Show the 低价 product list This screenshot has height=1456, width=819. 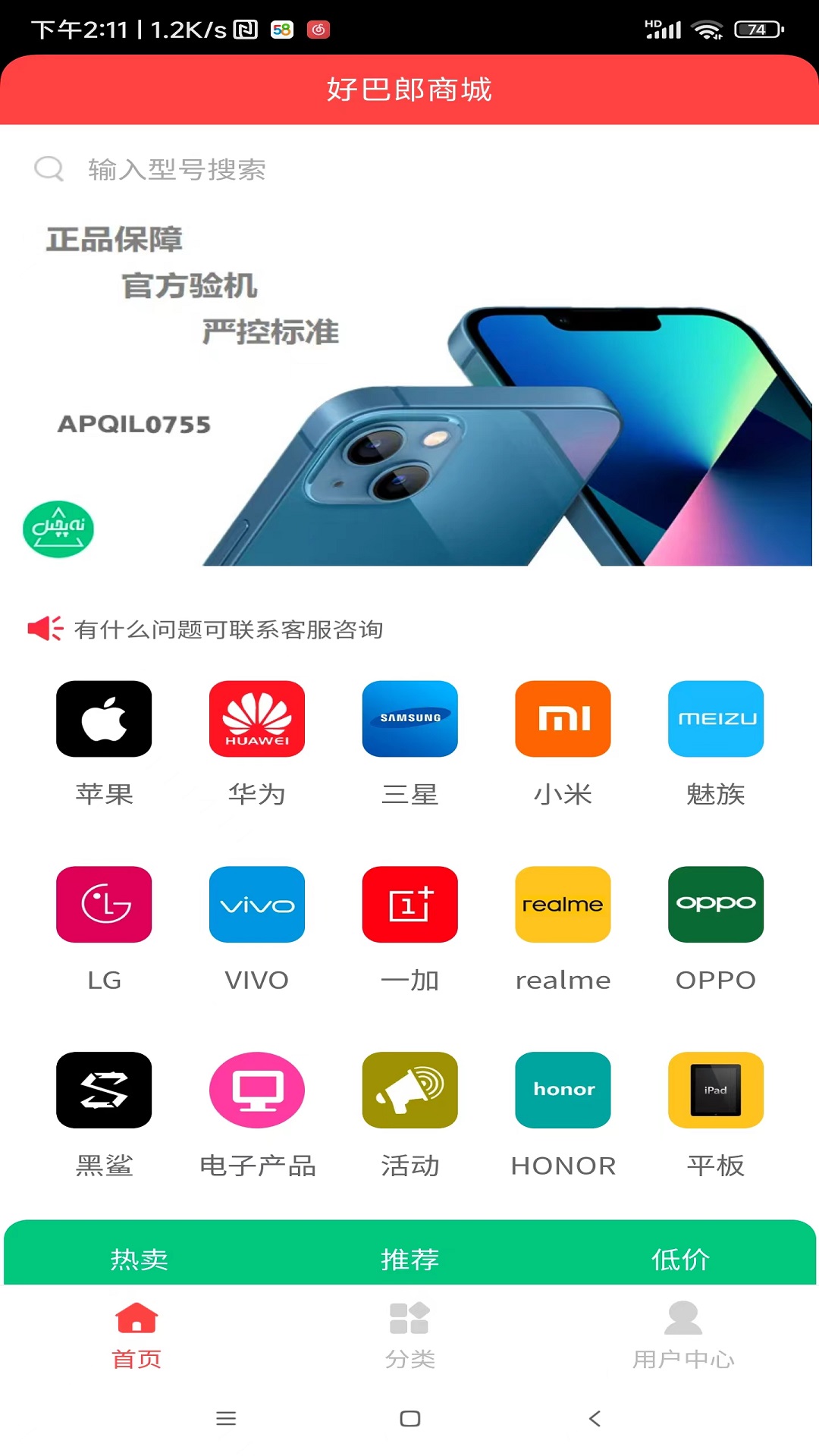pyautogui.click(x=680, y=1259)
